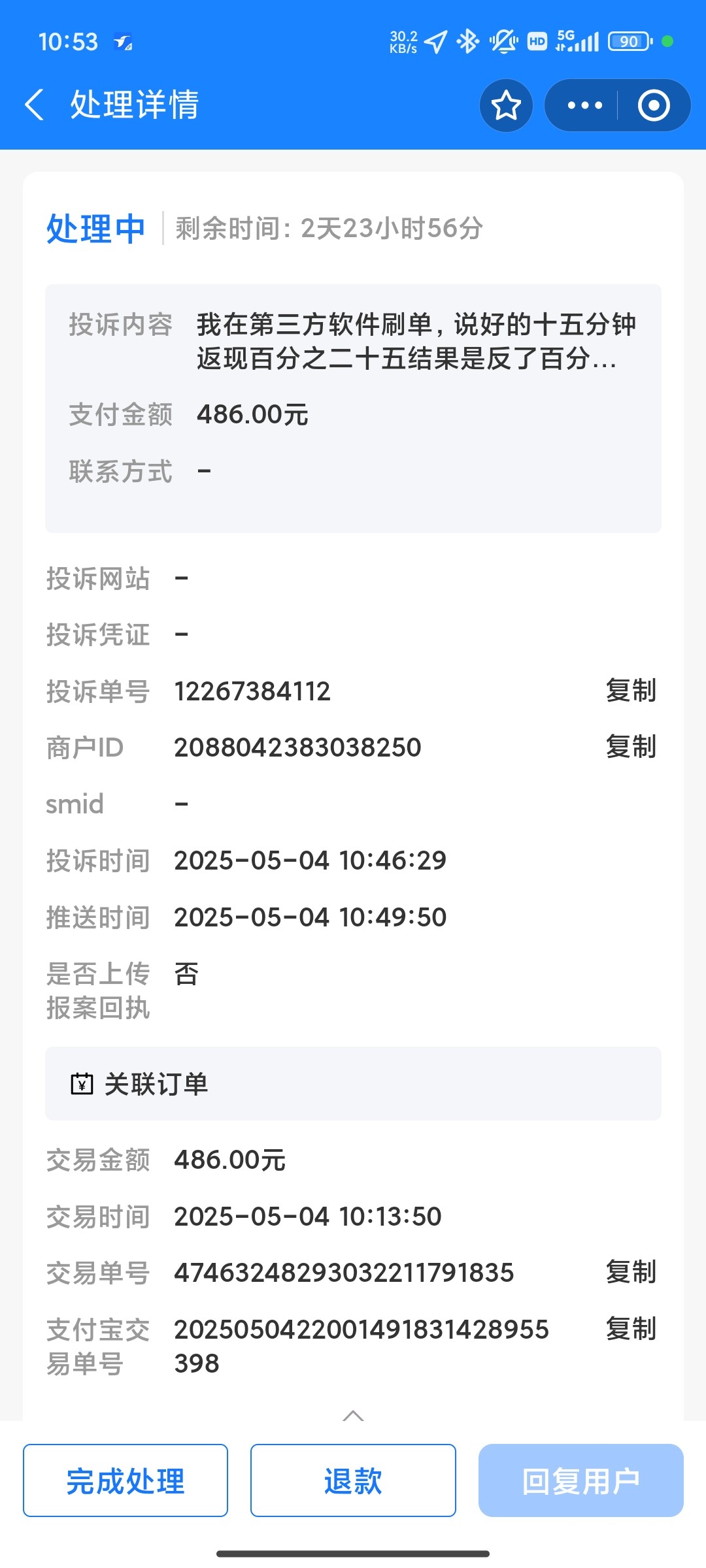Collapse details with the up chevron
This screenshot has width=706, height=1568.
click(353, 1415)
